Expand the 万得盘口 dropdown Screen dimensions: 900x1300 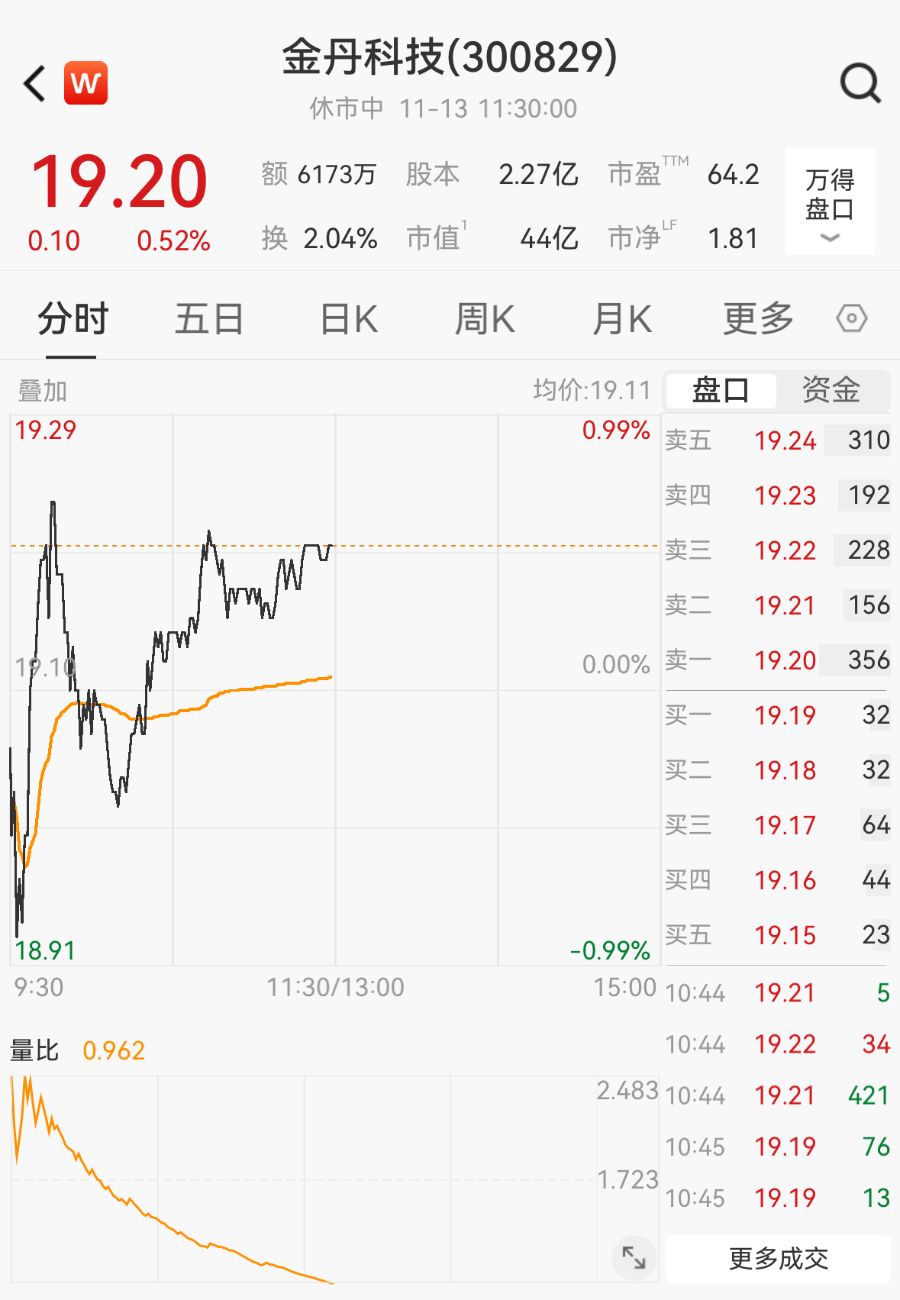pos(829,202)
